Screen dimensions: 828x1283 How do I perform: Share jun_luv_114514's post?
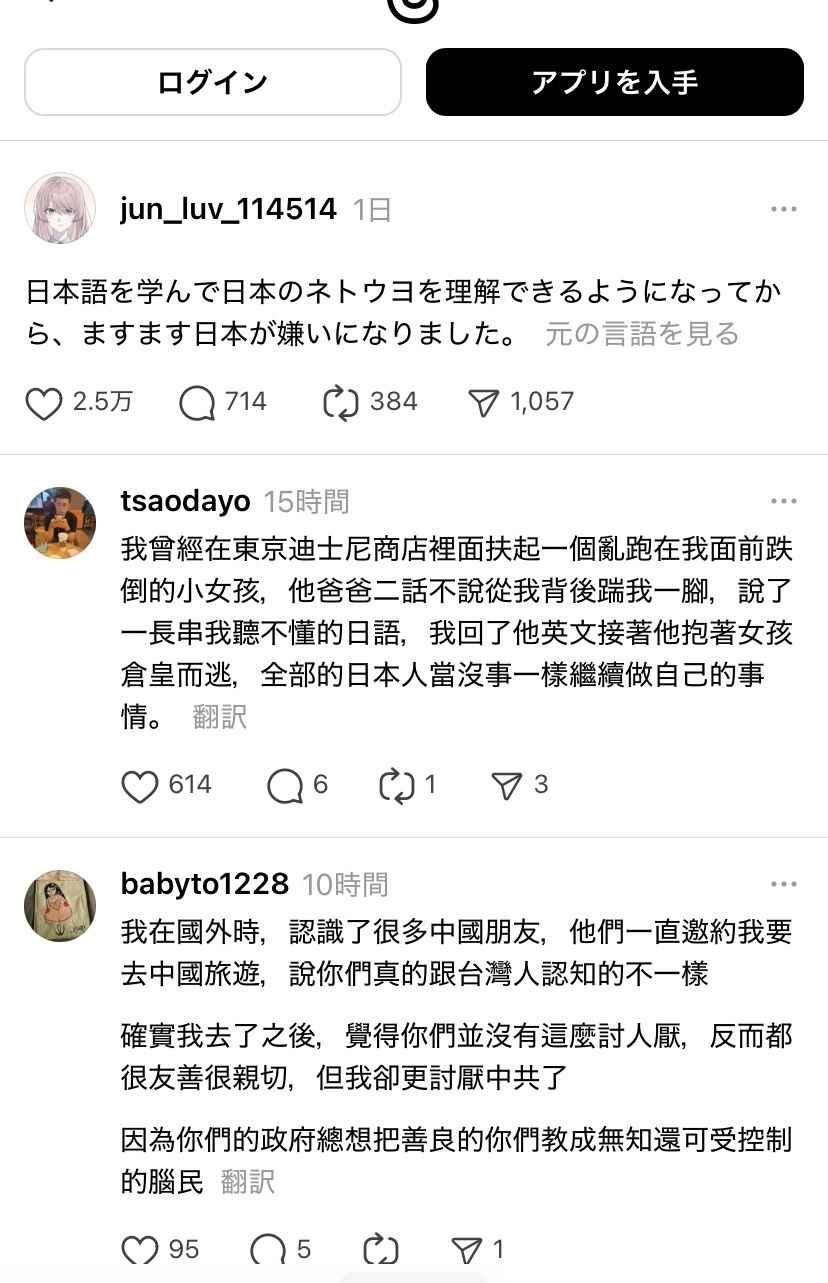[484, 402]
